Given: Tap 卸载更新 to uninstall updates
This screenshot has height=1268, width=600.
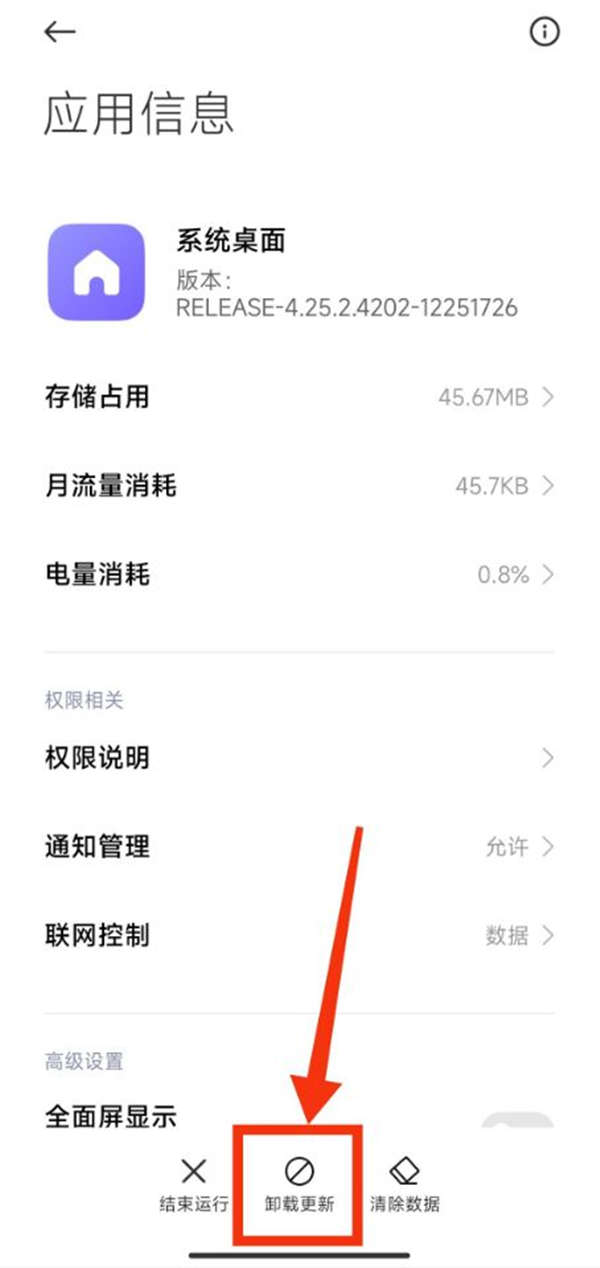Looking at the screenshot, I should (299, 1183).
